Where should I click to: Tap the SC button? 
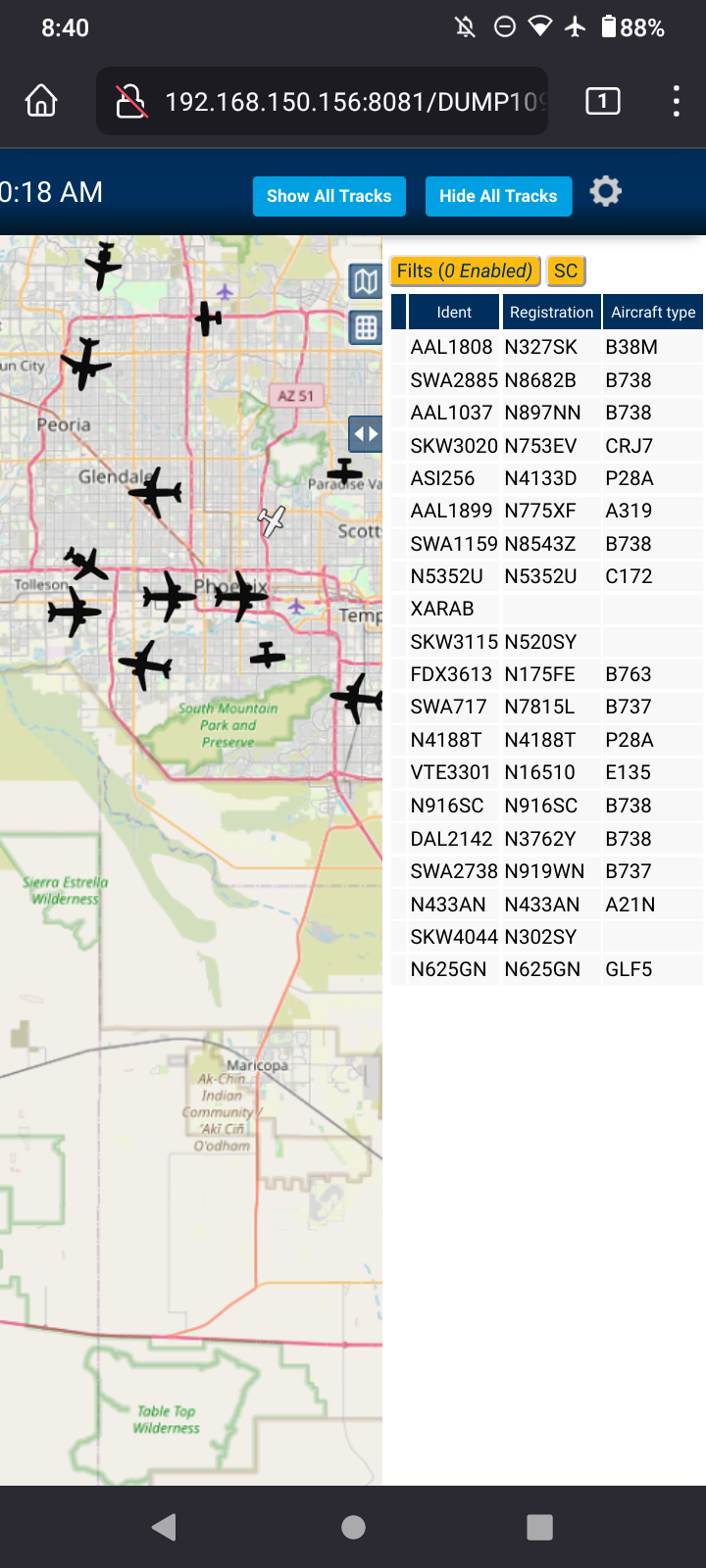[x=566, y=270]
